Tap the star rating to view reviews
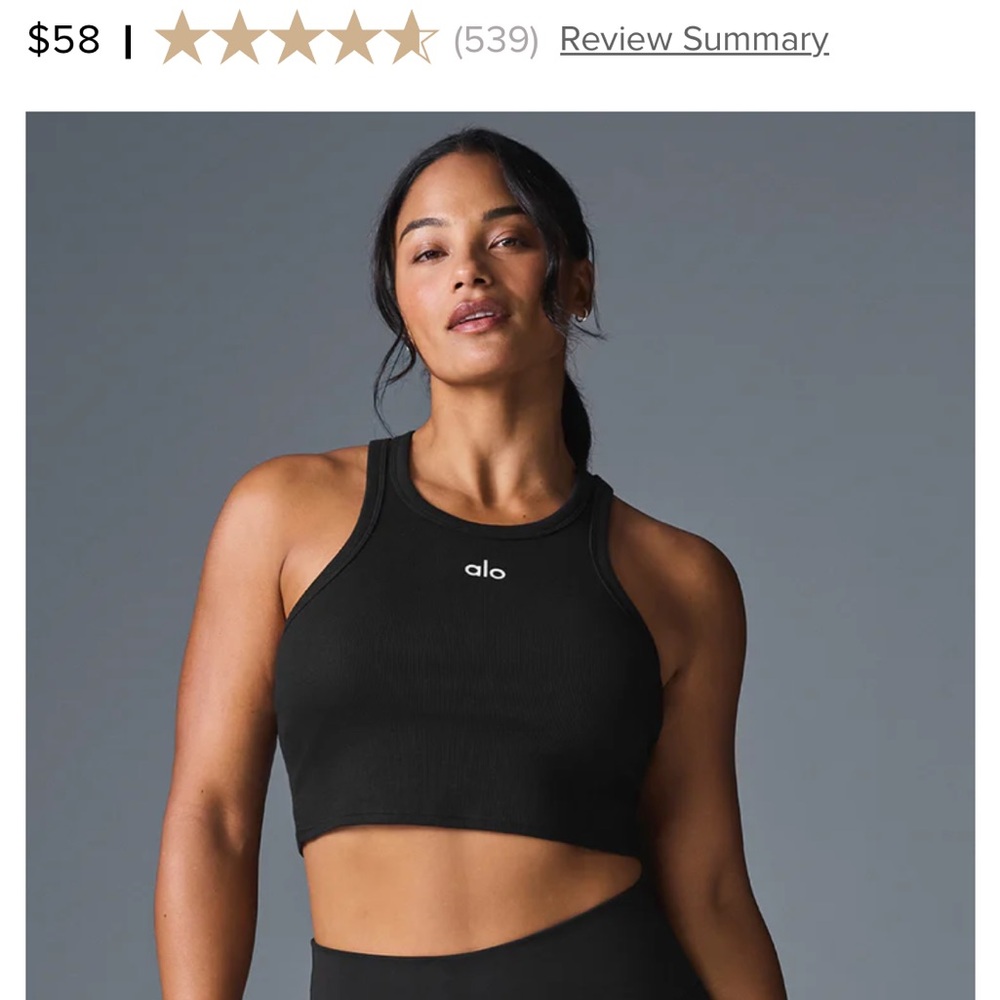1000x1000 pixels. (x=296, y=39)
